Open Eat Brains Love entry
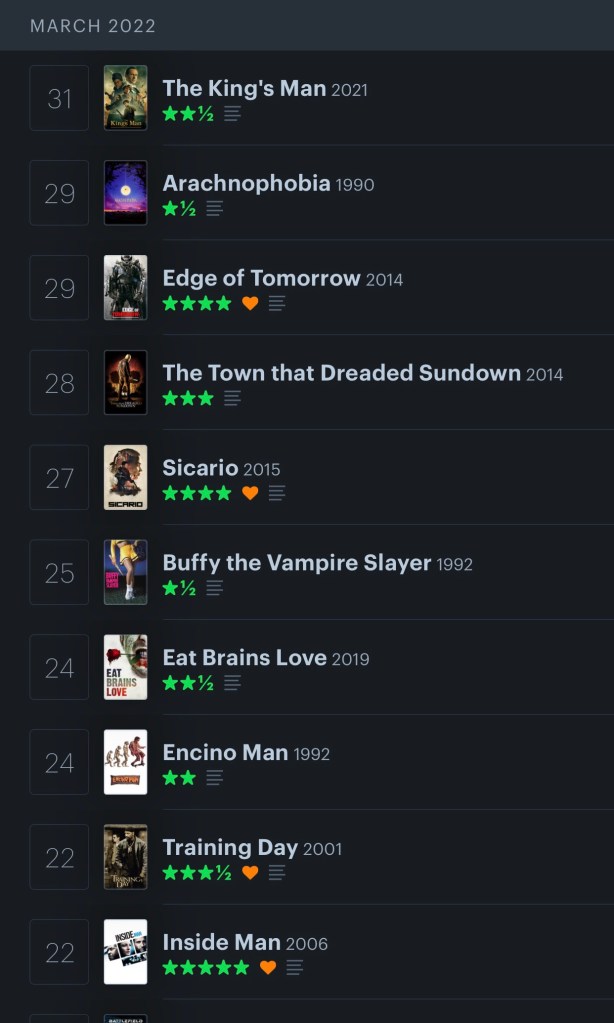 click(x=244, y=658)
